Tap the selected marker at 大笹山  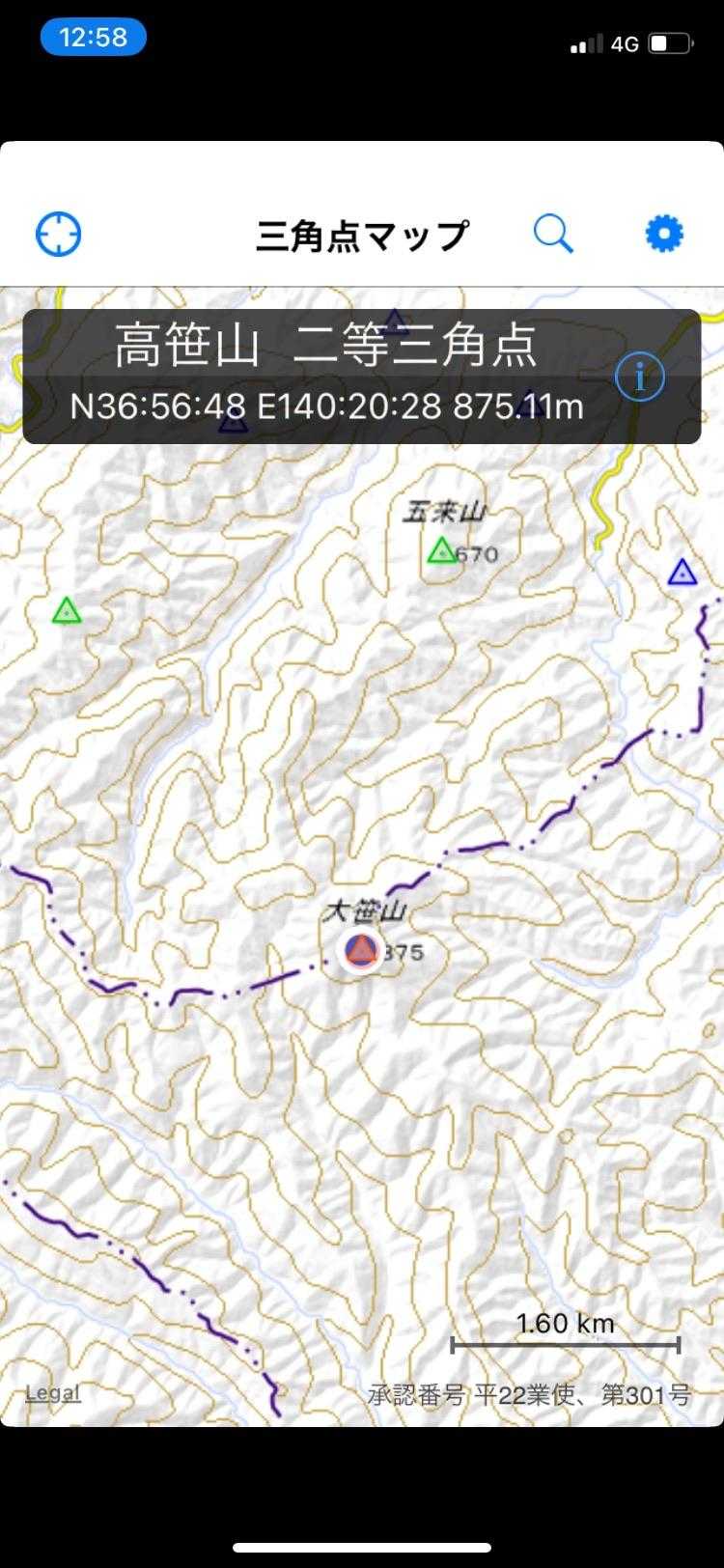pyautogui.click(x=360, y=951)
